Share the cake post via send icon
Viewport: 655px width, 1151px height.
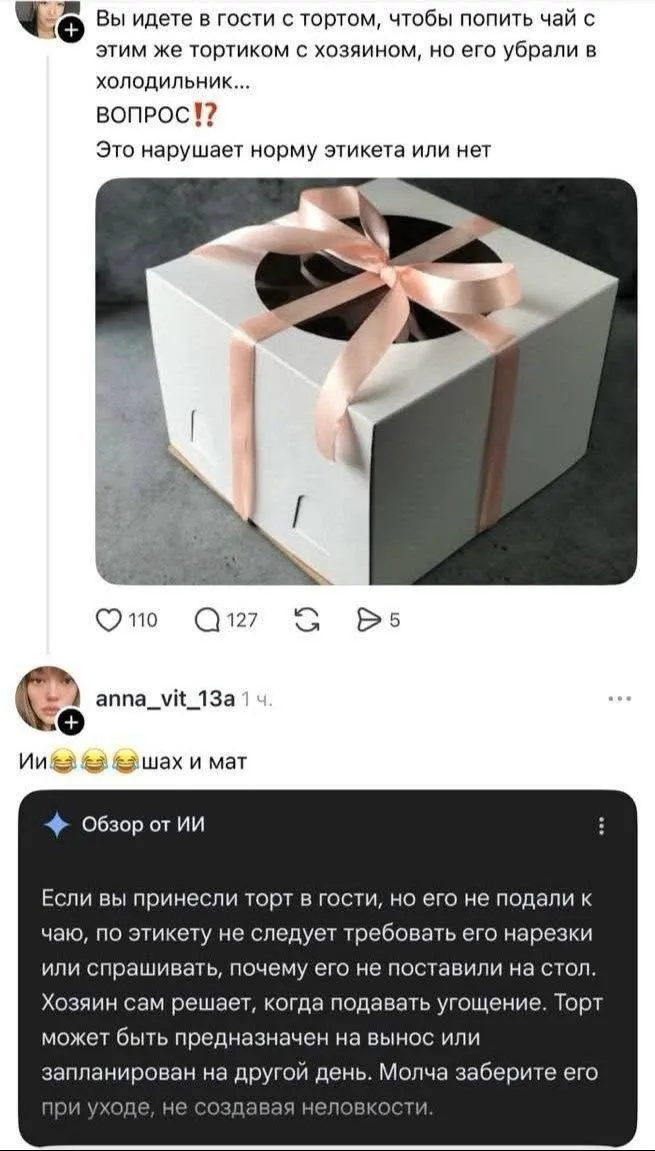367,620
